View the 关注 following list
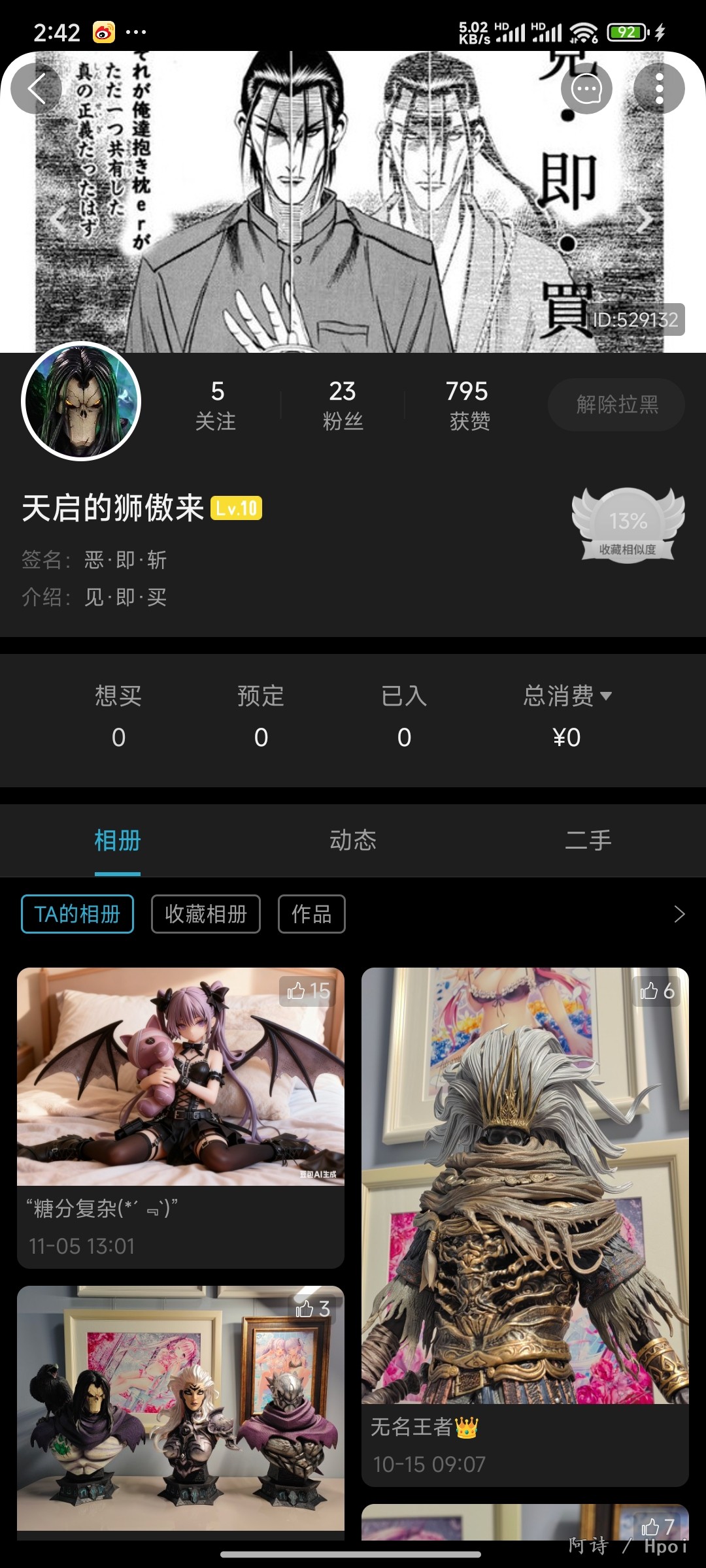This screenshot has height=1568, width=706. 216,405
